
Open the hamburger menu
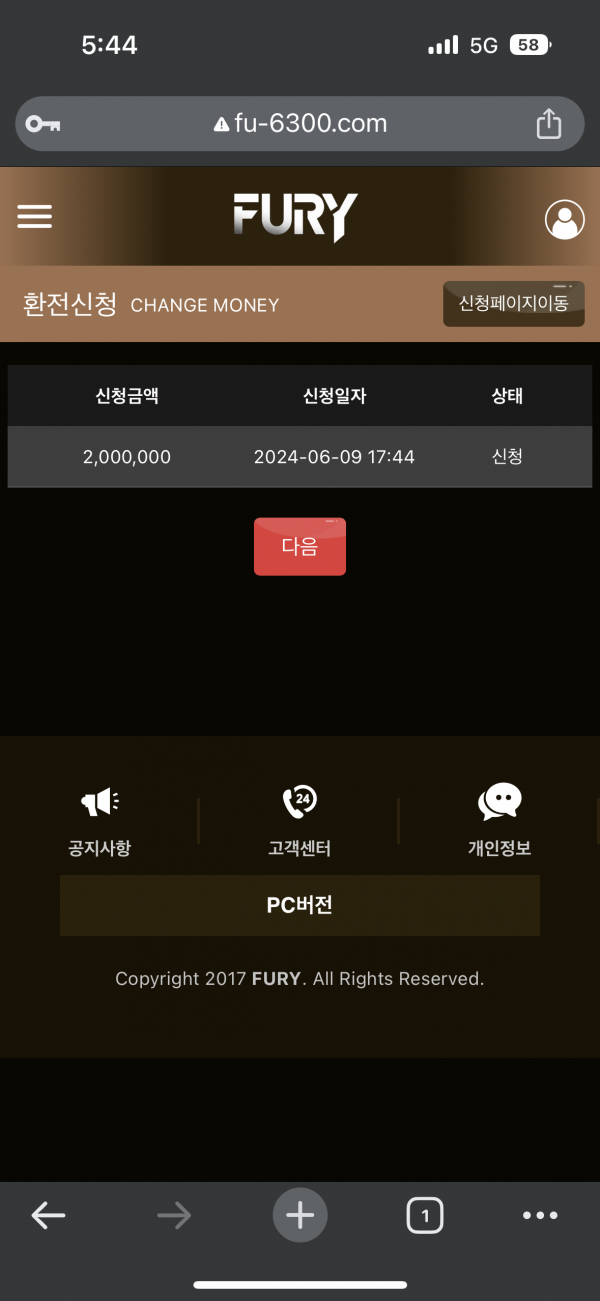[35, 217]
